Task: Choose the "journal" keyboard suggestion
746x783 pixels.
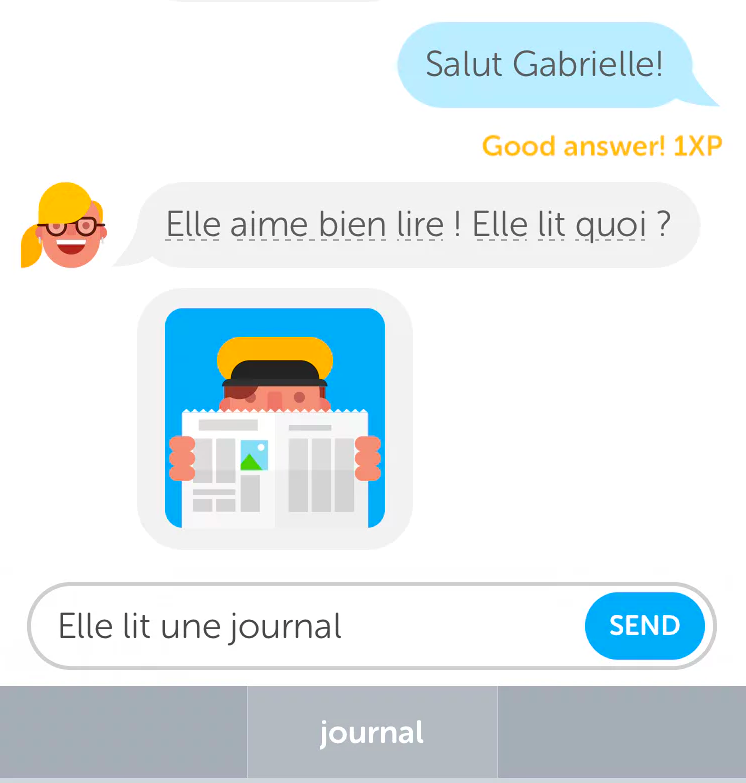Action: tap(371, 733)
